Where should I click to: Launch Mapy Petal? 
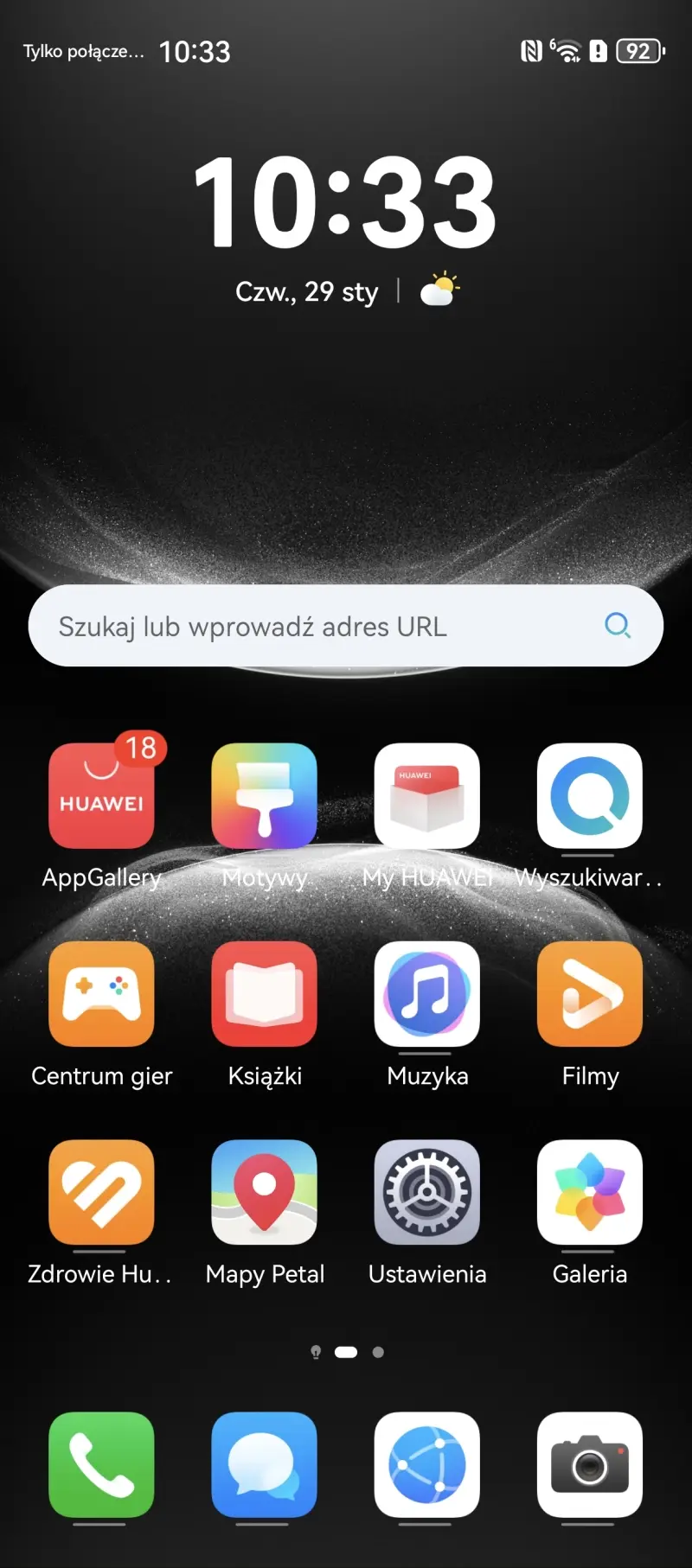[x=264, y=1192]
